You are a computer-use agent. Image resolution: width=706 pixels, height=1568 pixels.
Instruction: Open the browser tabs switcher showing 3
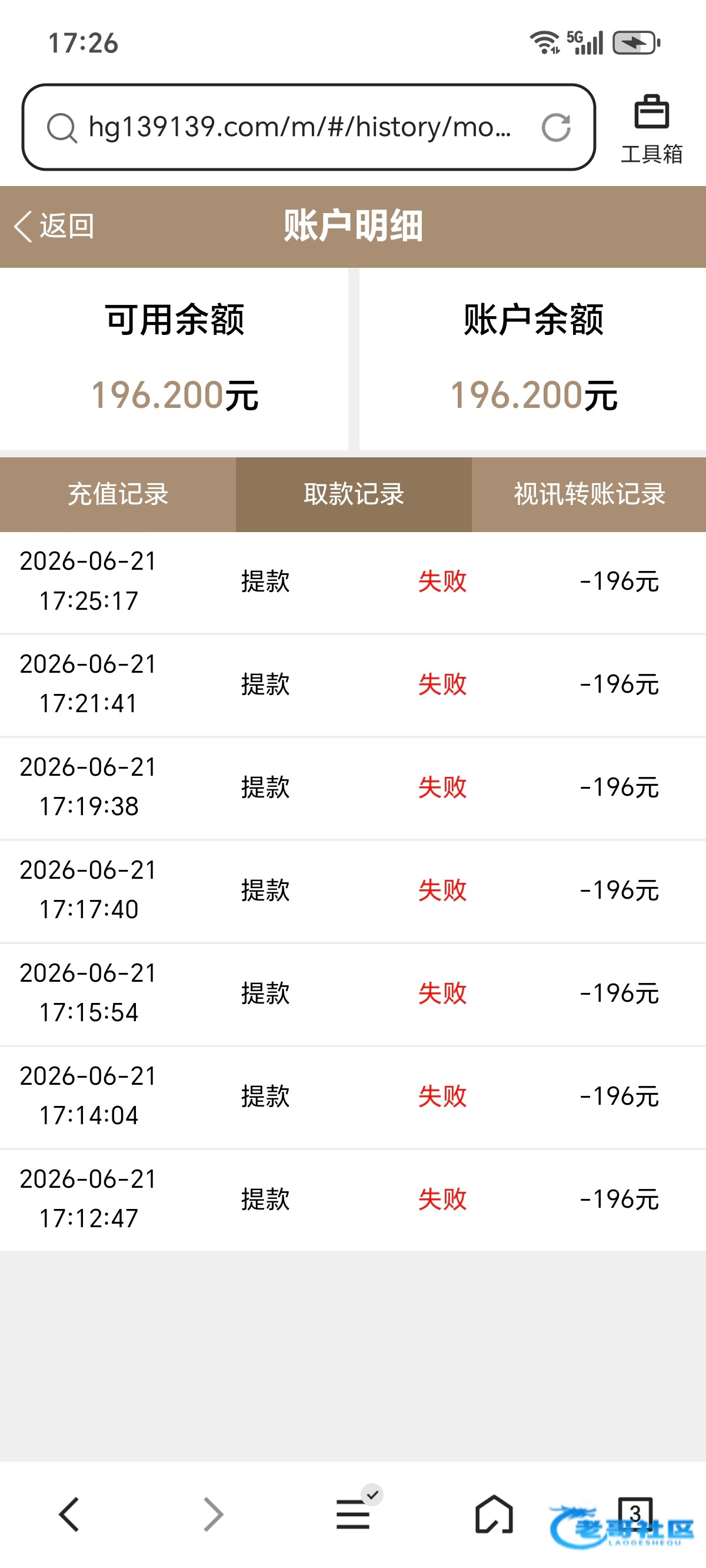click(x=635, y=1513)
